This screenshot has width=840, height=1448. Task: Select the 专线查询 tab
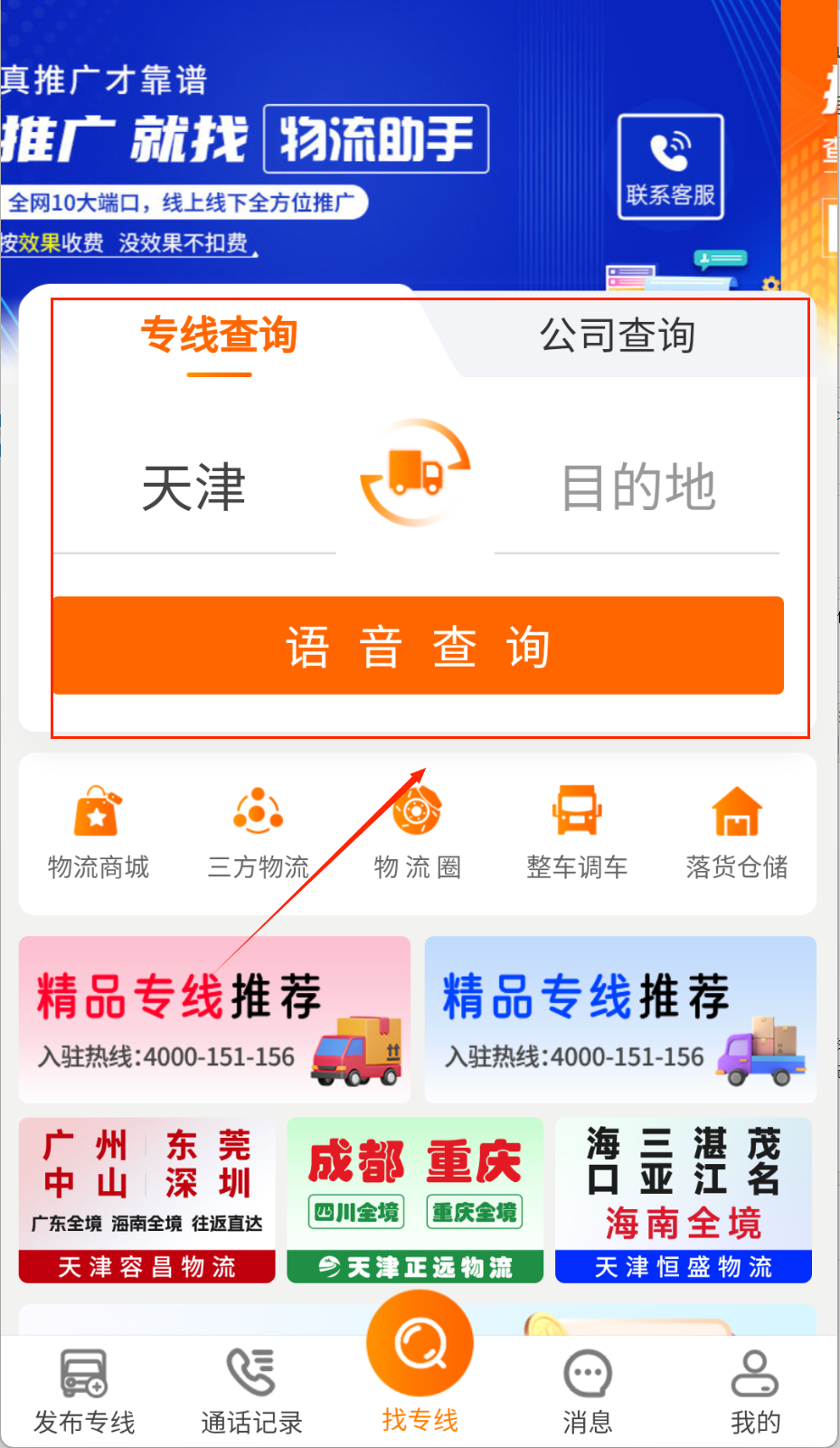[219, 336]
